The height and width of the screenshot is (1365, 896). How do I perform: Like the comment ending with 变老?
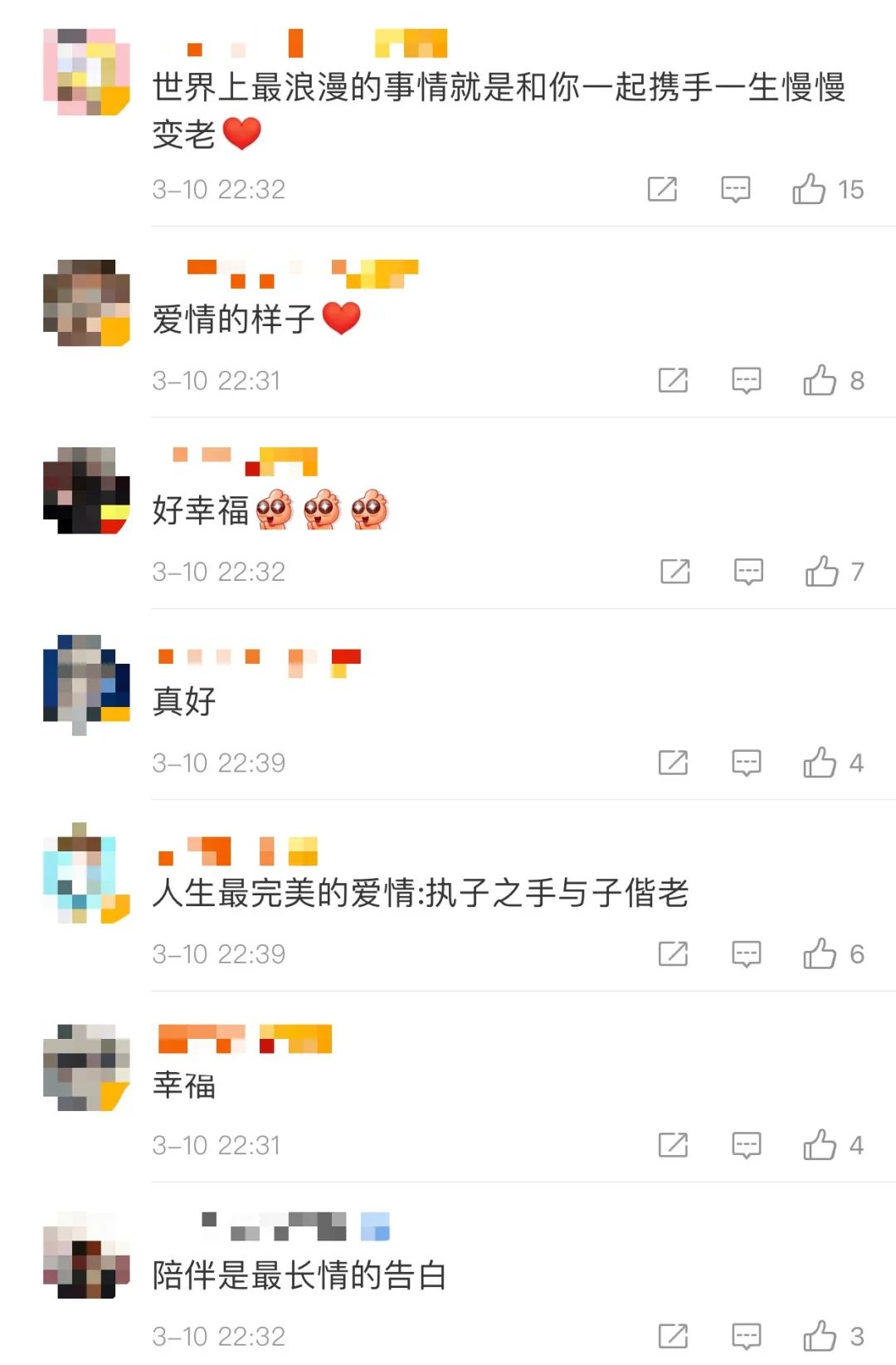[809, 189]
